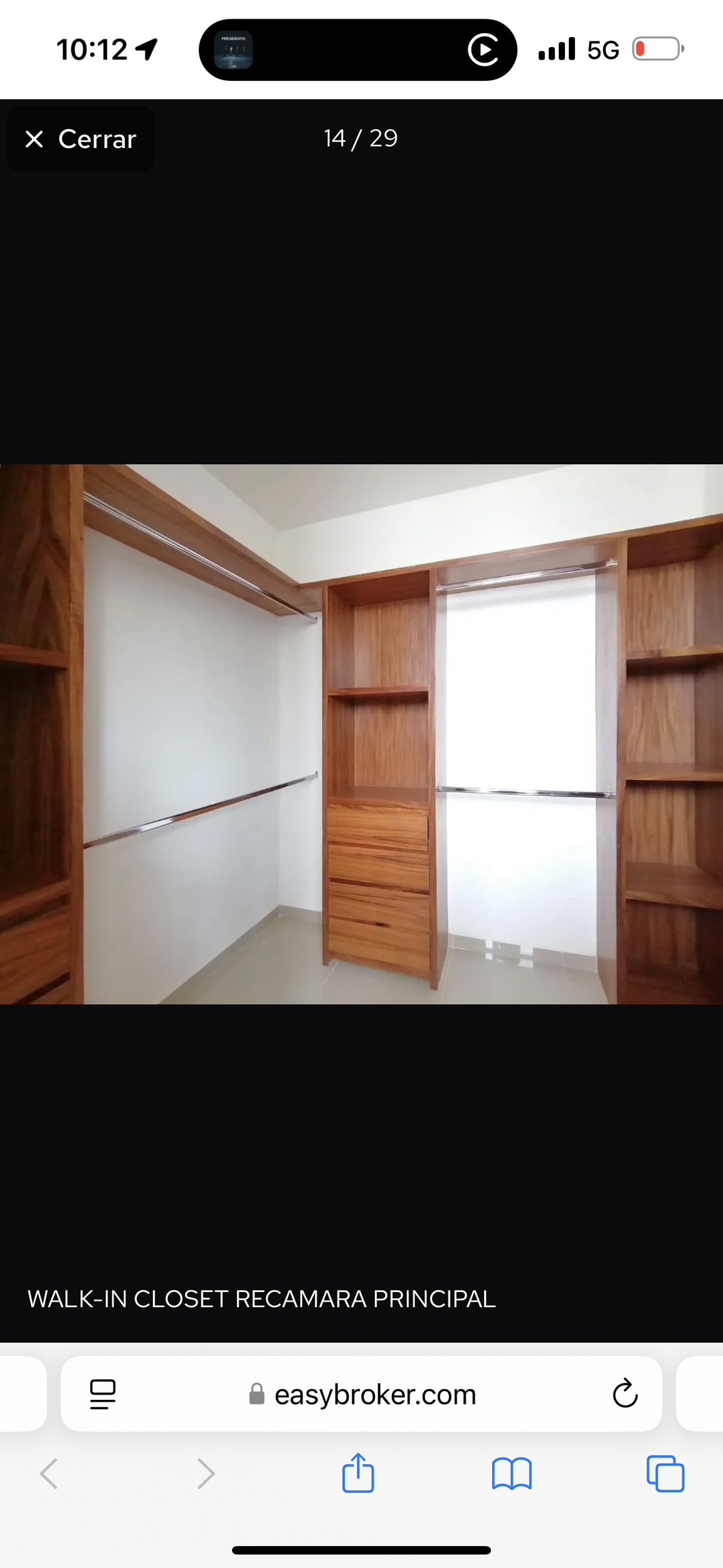Tap the Dynamic Island play button
The image size is (723, 1568).
click(483, 50)
